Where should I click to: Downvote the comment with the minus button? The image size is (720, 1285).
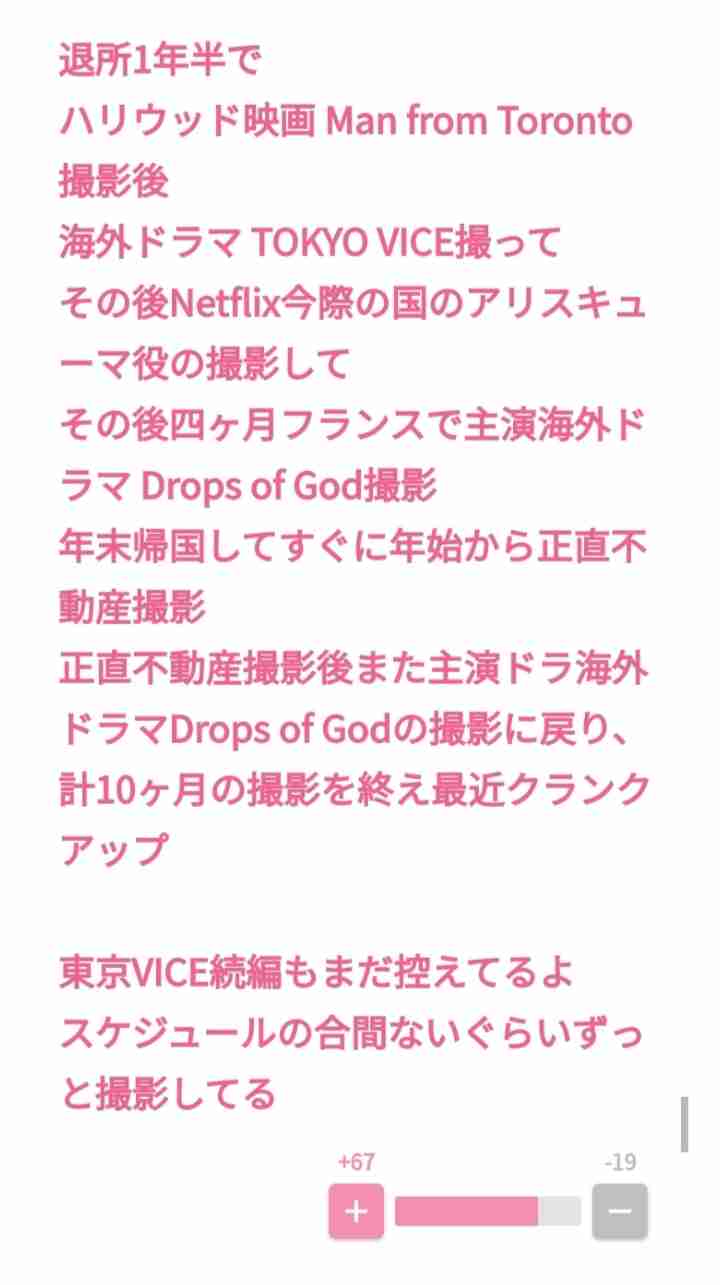(x=620, y=1211)
